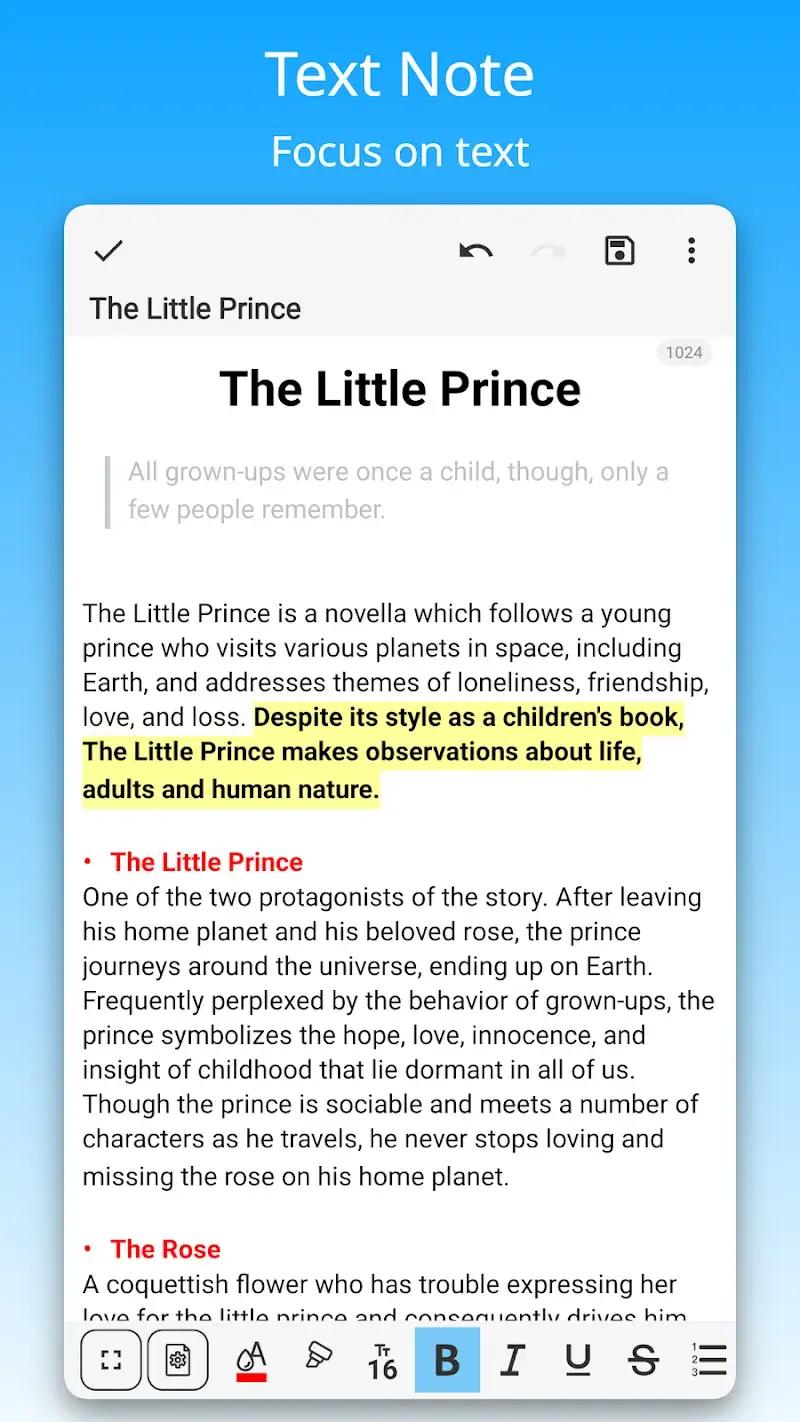Image resolution: width=800 pixels, height=1422 pixels.
Task: Save the current note
Action: tap(619, 251)
